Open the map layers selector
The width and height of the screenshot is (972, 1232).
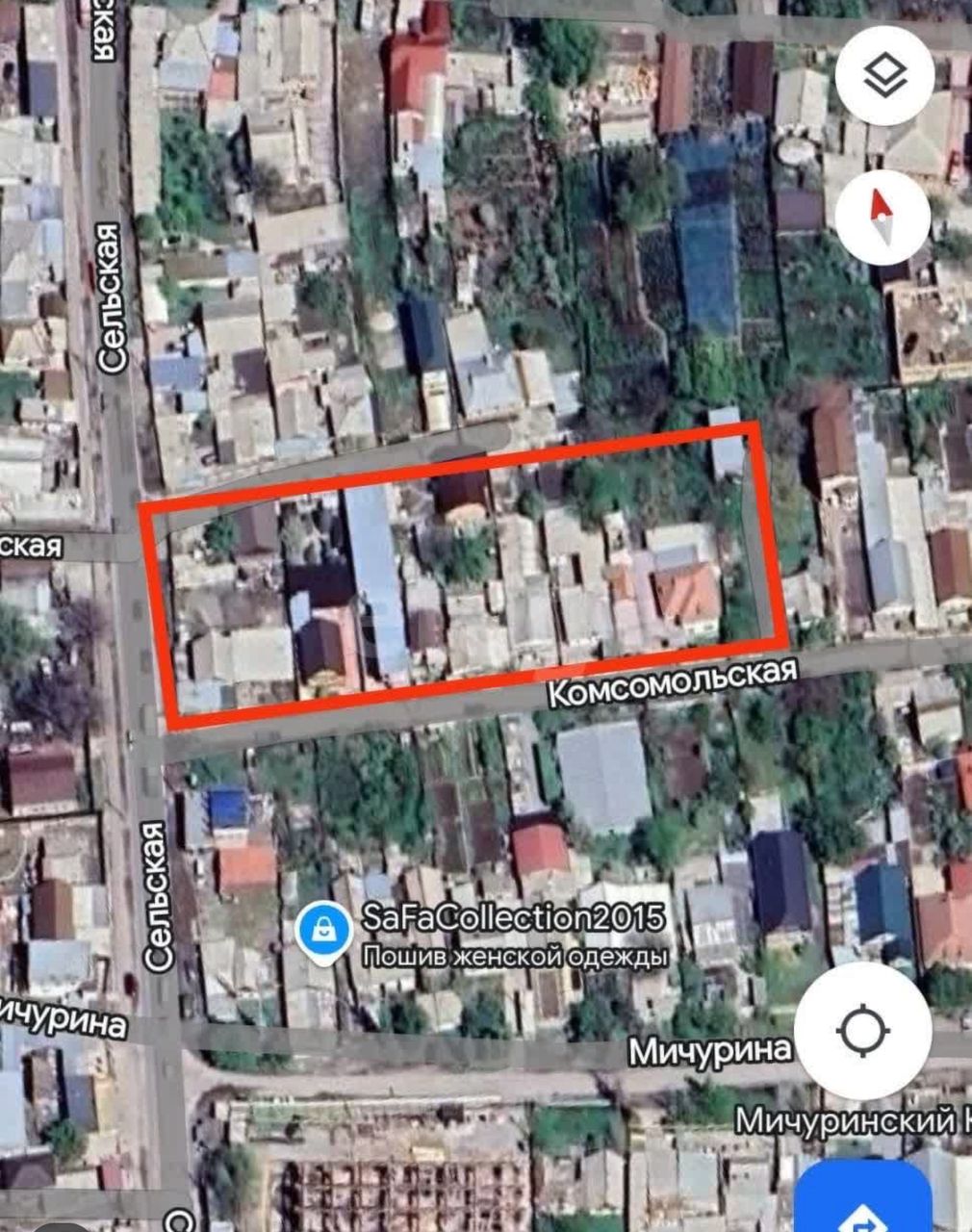[884, 75]
